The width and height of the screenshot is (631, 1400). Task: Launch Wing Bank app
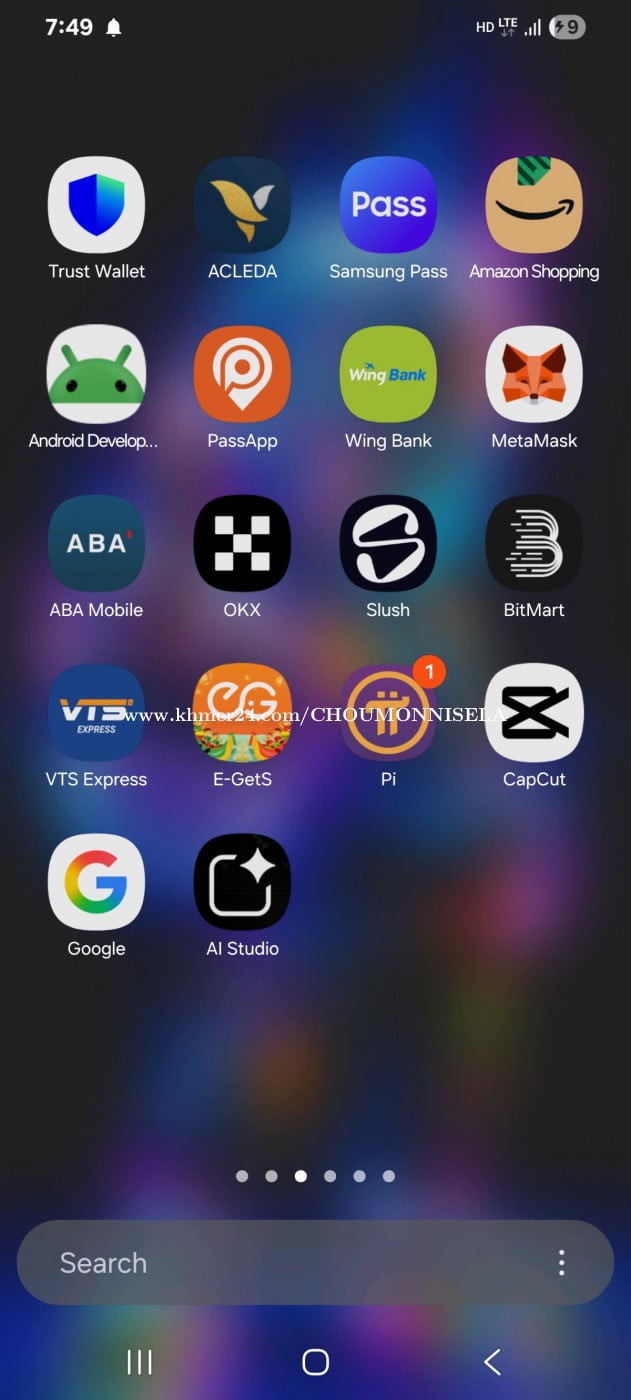coord(388,375)
